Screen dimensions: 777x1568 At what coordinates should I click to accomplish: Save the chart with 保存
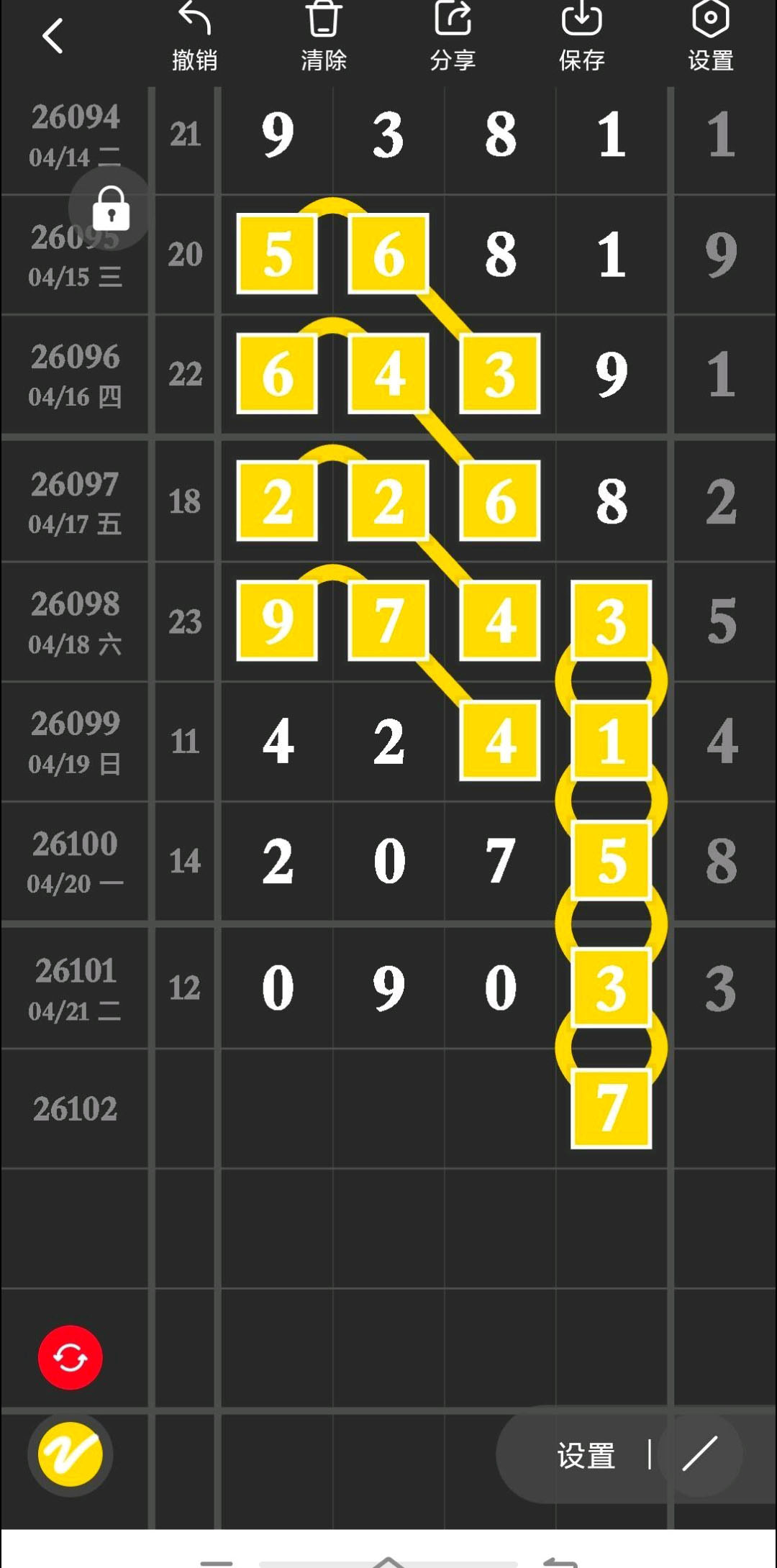point(581,37)
